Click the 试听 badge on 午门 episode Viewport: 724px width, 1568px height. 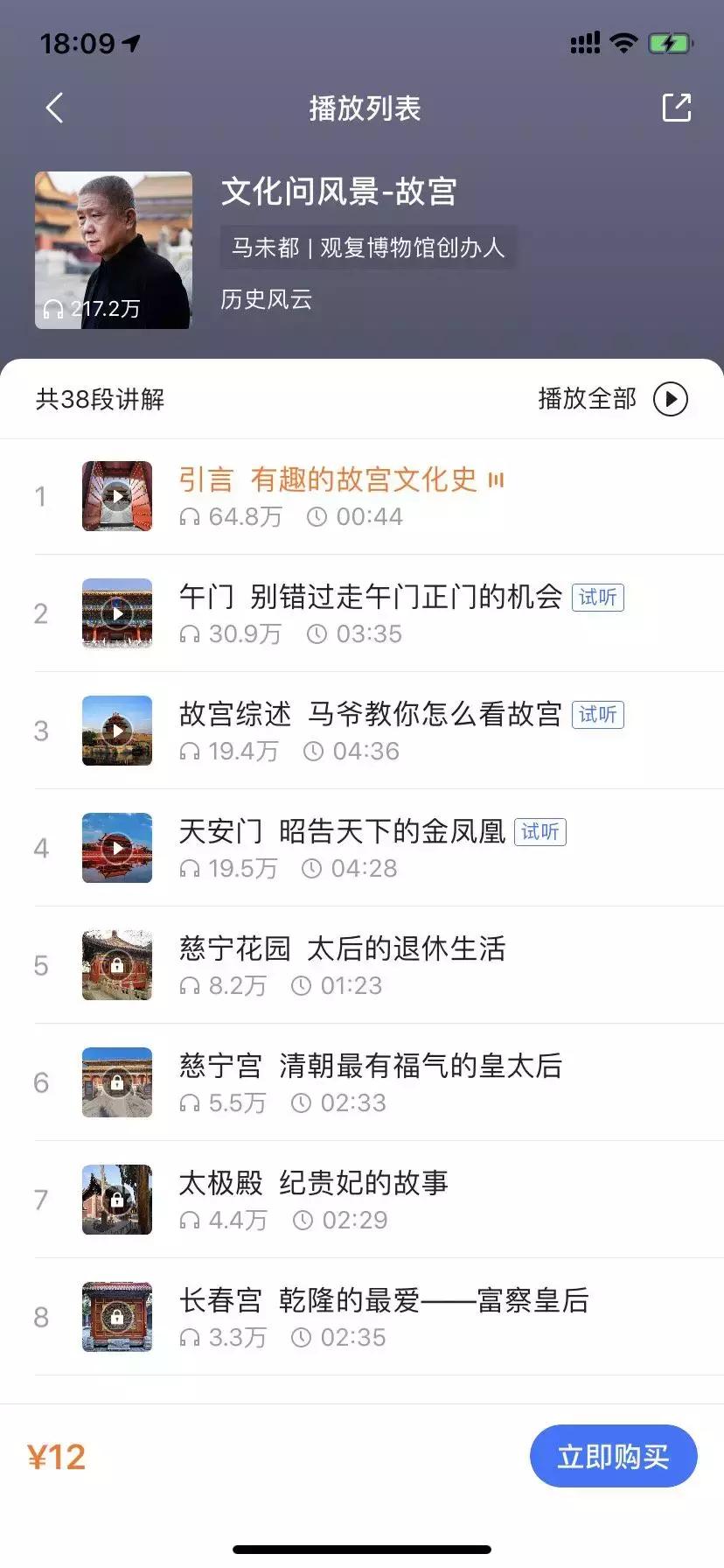click(597, 598)
